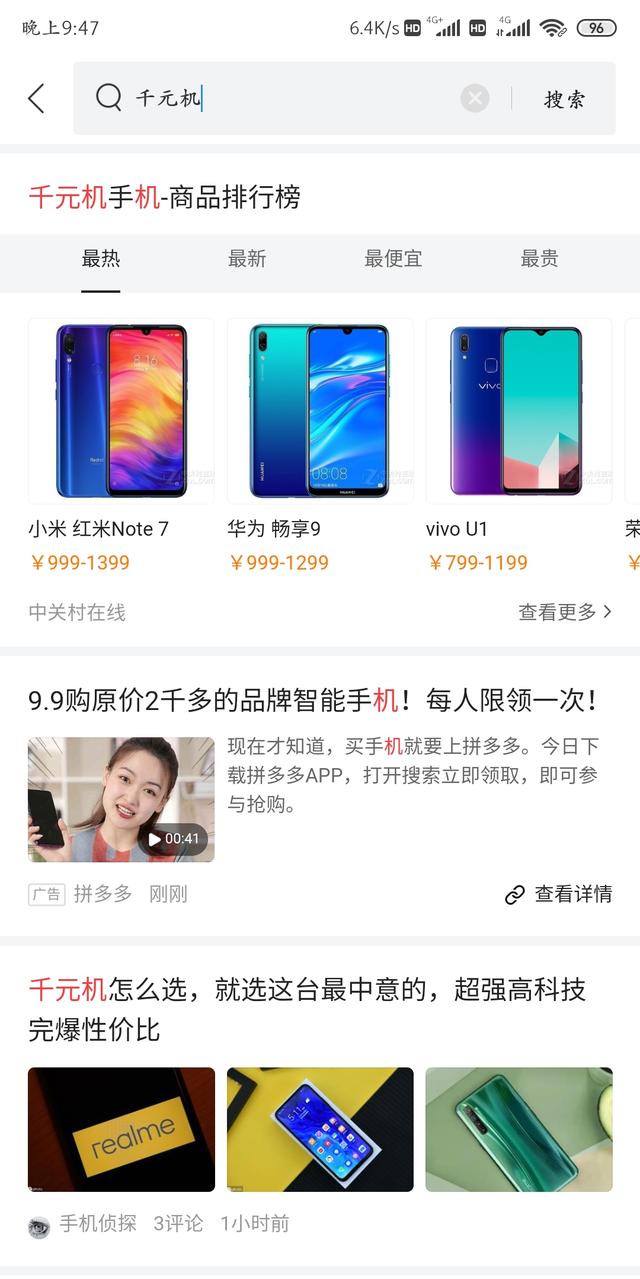640x1279 pixels.
Task: Tap 查看详情 on the 拼多多 ad
Action: 559,894
